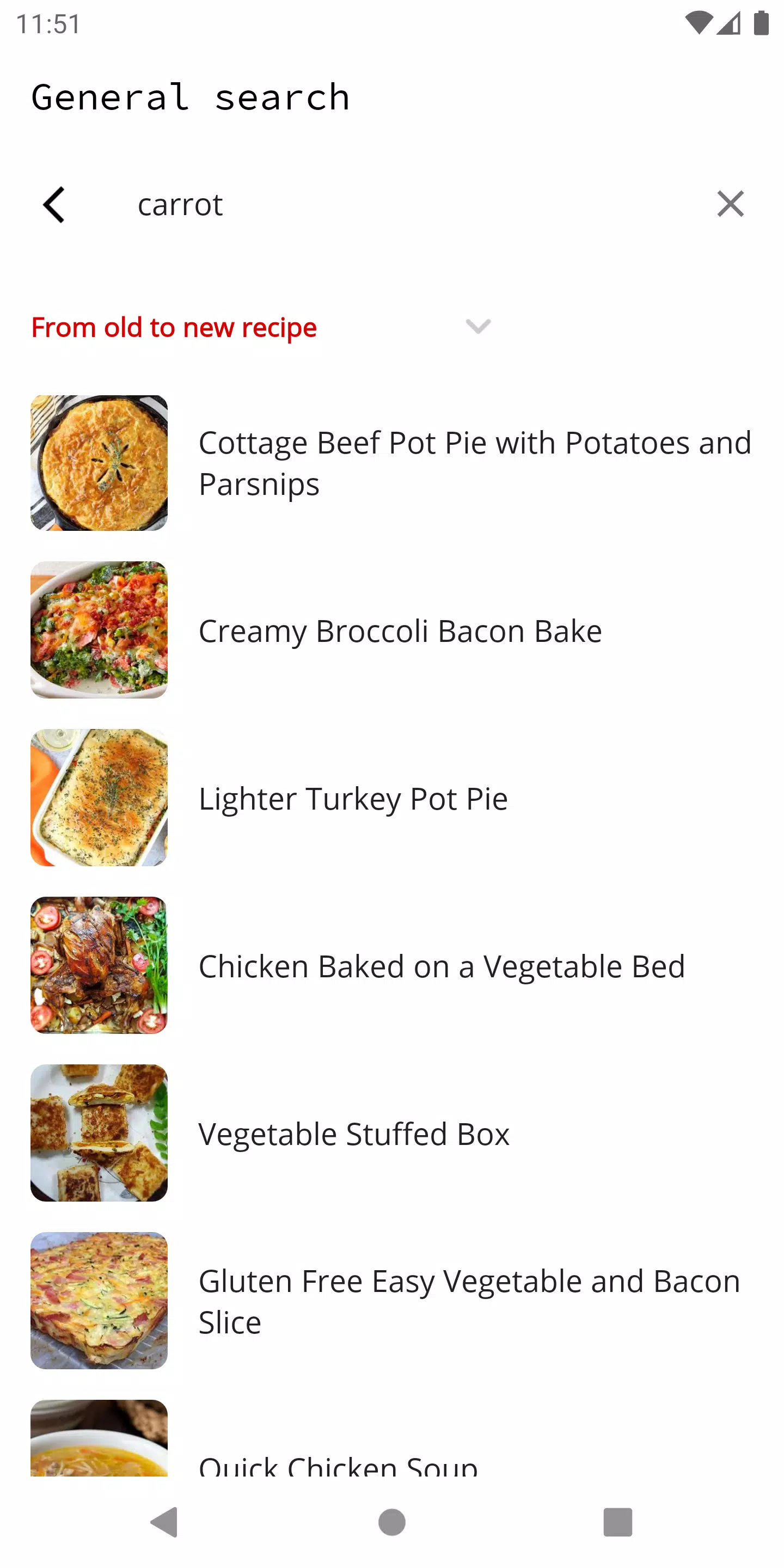This screenshot has width=784, height=1568.
Task: Open Cottage Beef Pot Pie with Potatoes recipe
Action: [x=392, y=463]
